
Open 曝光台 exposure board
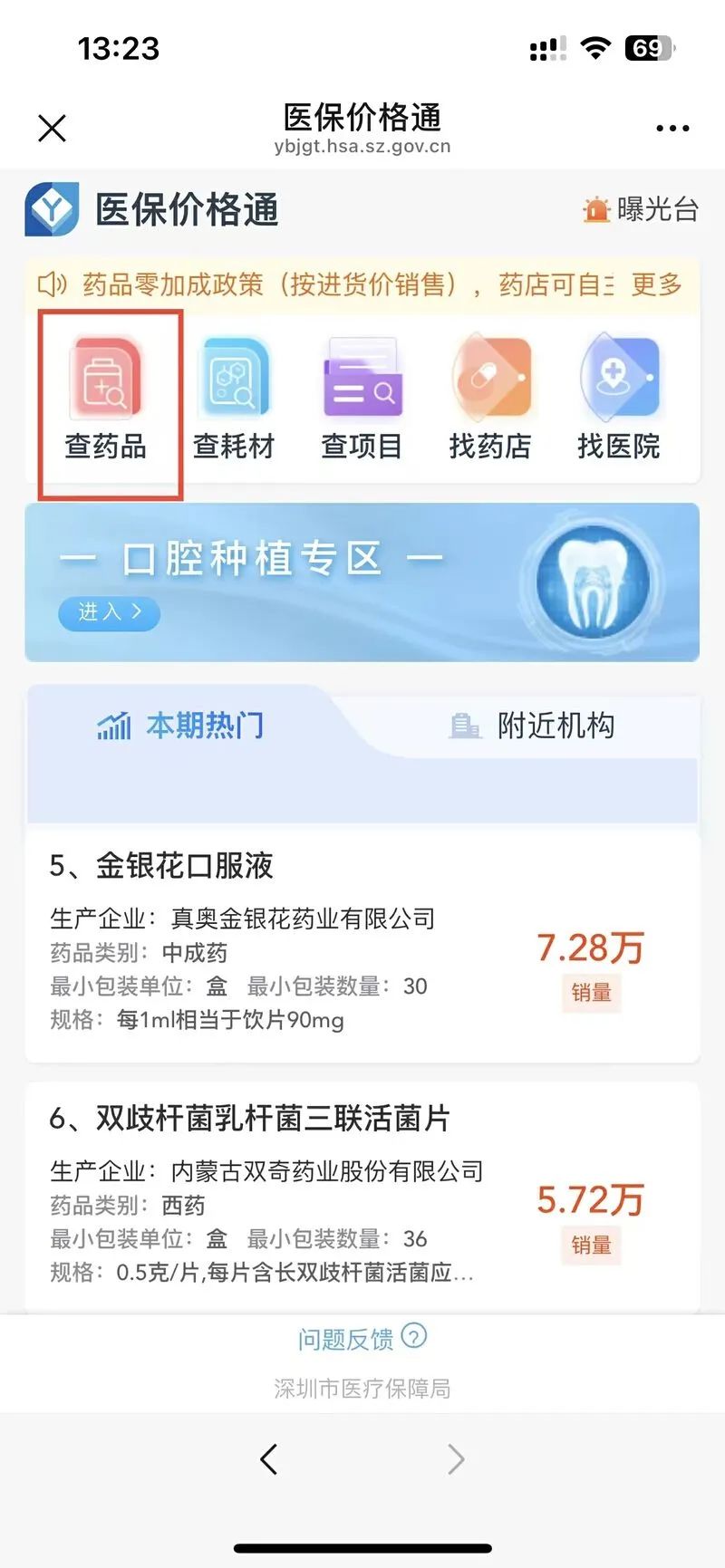coord(641,209)
